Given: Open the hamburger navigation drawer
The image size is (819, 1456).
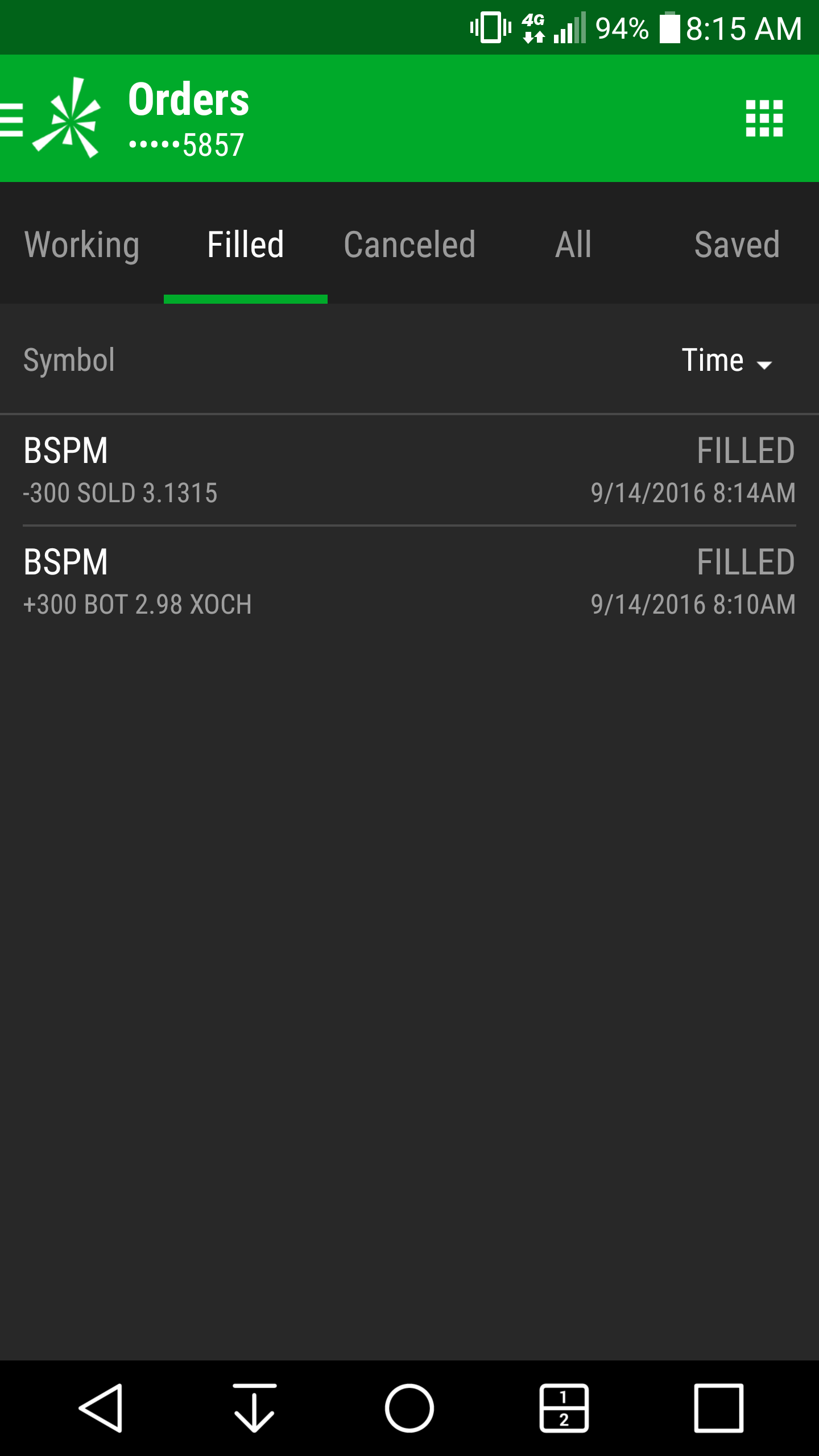Looking at the screenshot, I should 11,119.
